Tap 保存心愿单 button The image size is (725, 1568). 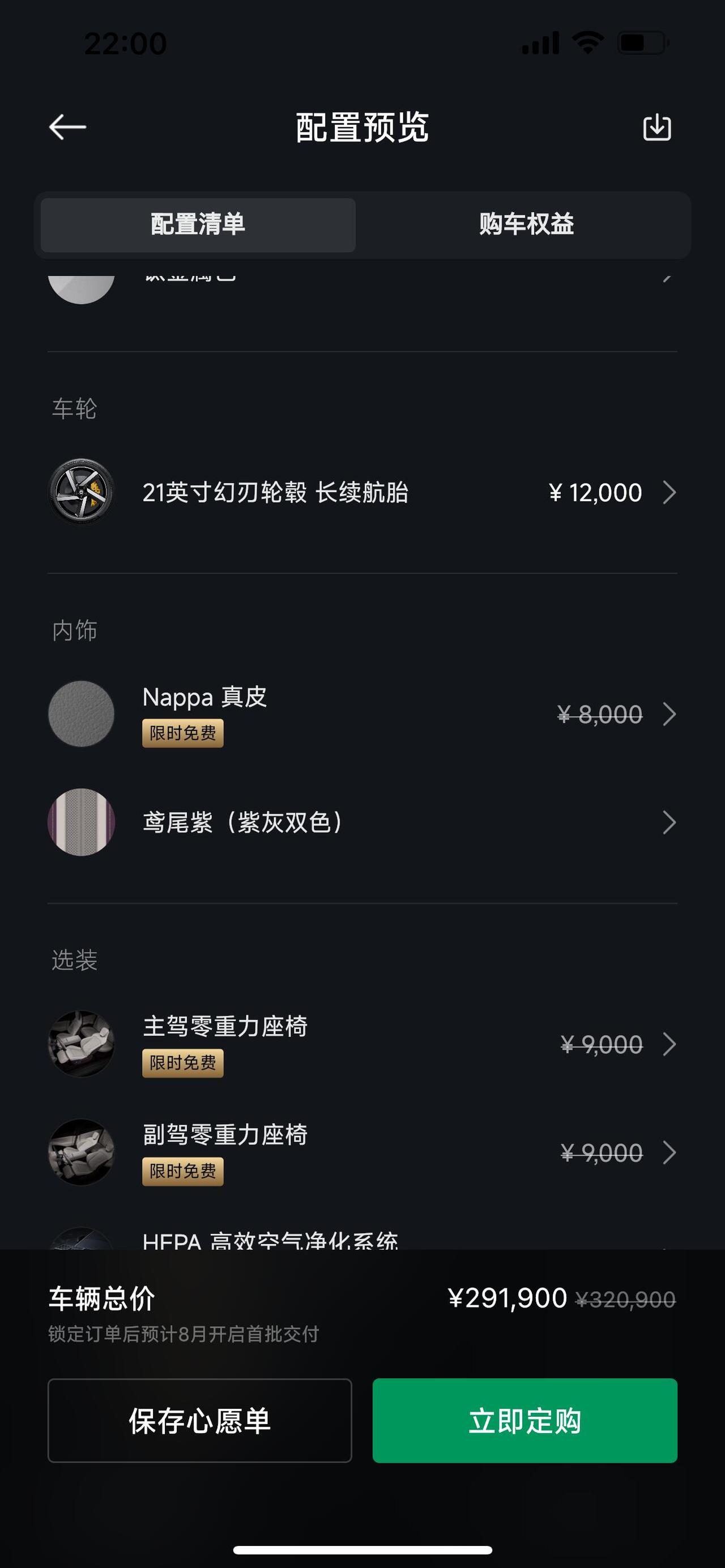pyautogui.click(x=200, y=1421)
